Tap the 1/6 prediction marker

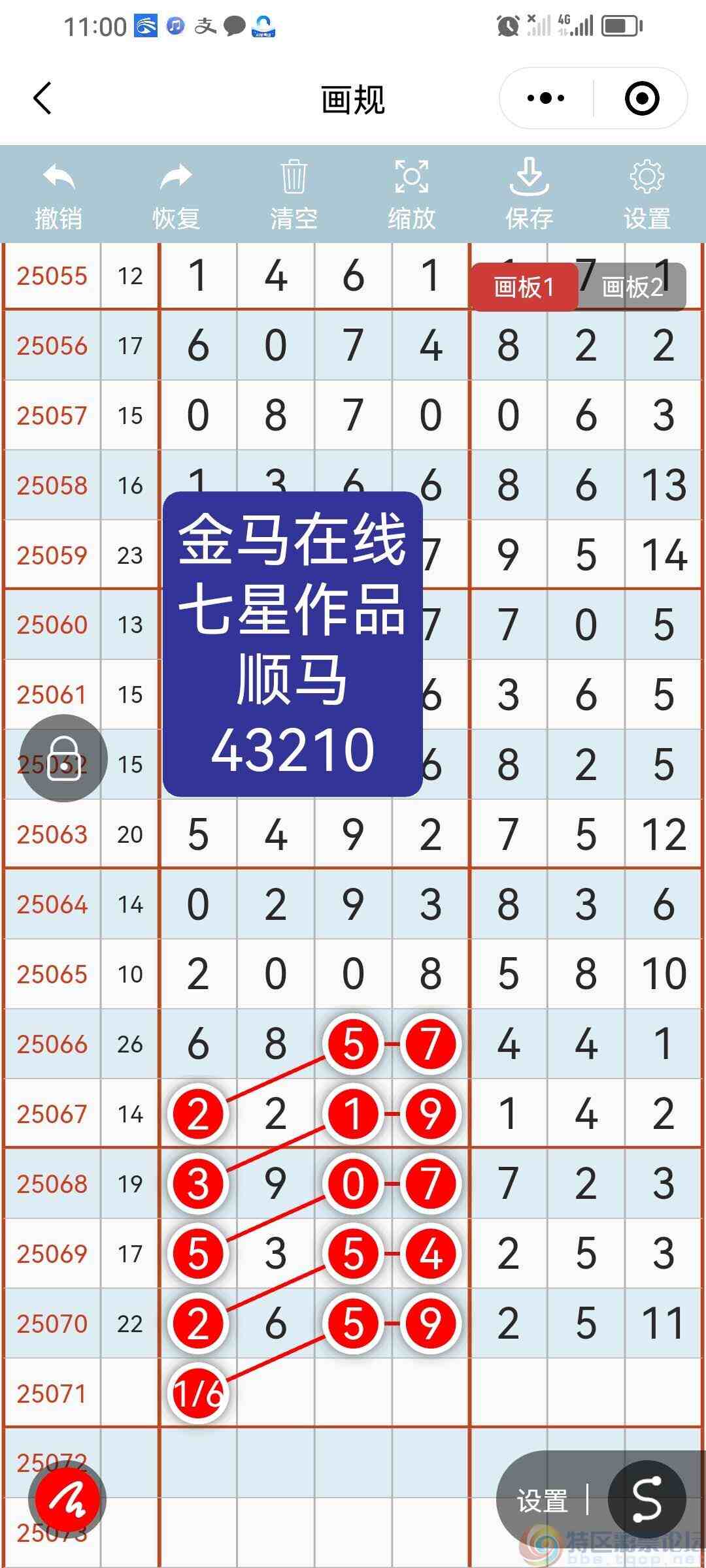pyautogui.click(x=197, y=1392)
